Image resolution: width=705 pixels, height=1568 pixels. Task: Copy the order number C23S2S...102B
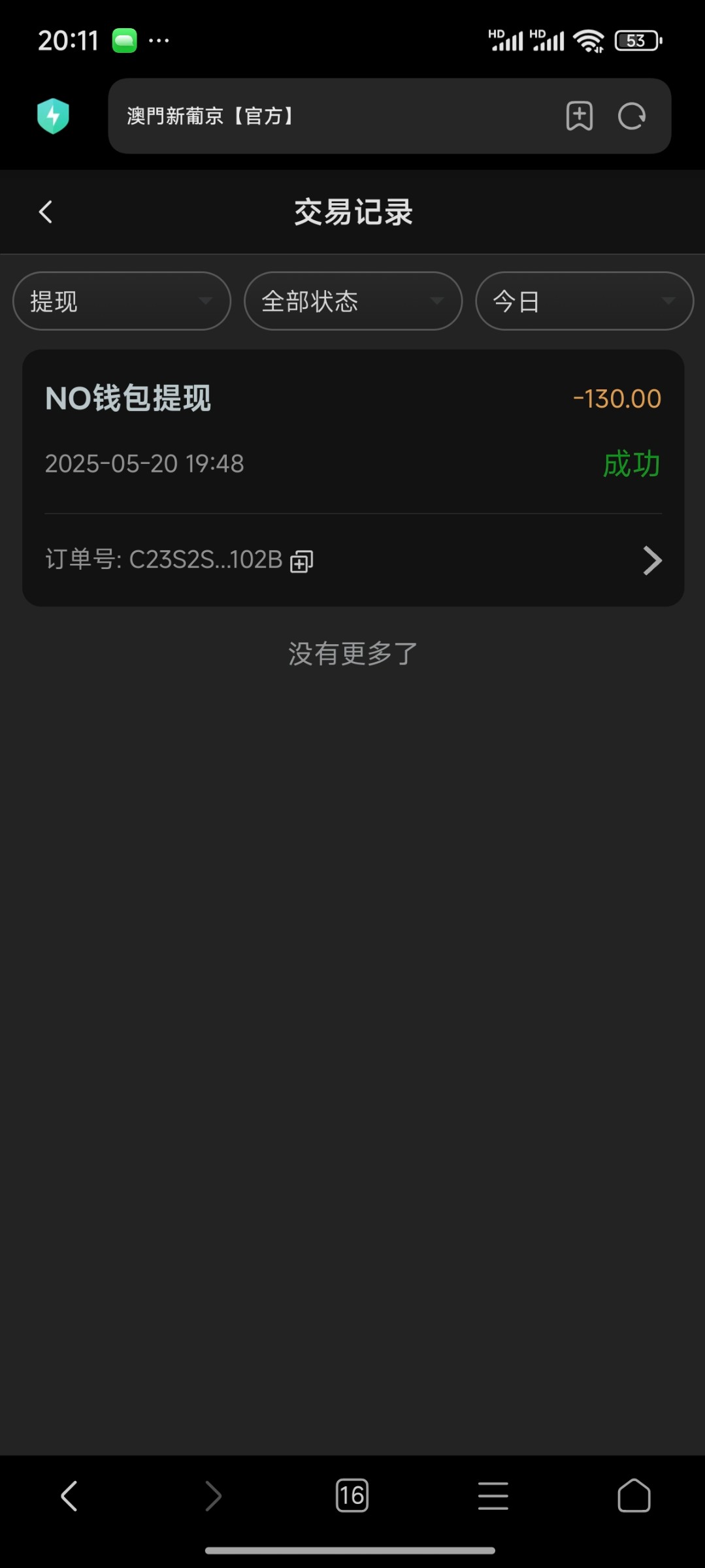(x=301, y=561)
